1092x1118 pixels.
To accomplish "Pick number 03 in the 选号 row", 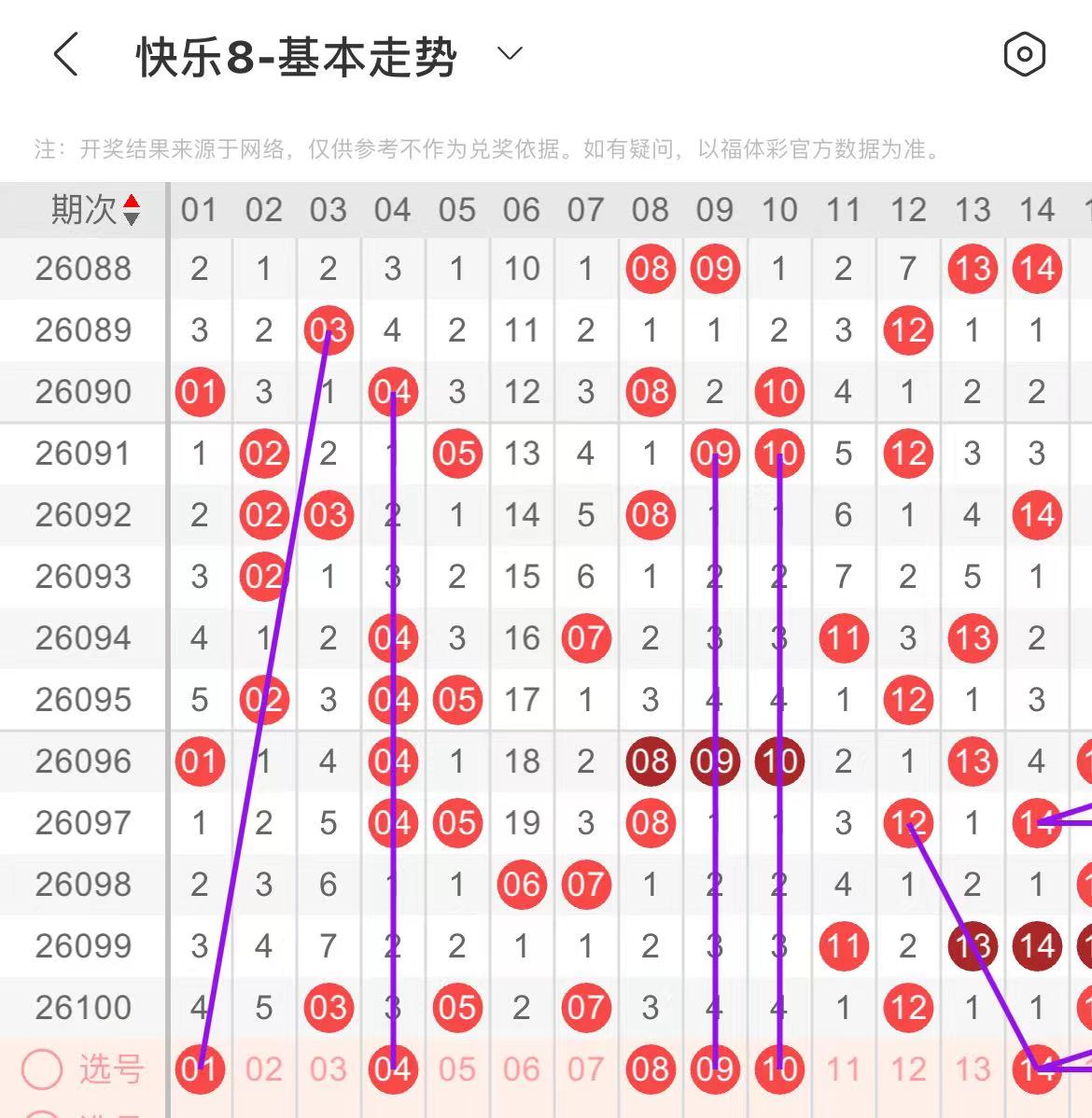I will pos(328,1069).
